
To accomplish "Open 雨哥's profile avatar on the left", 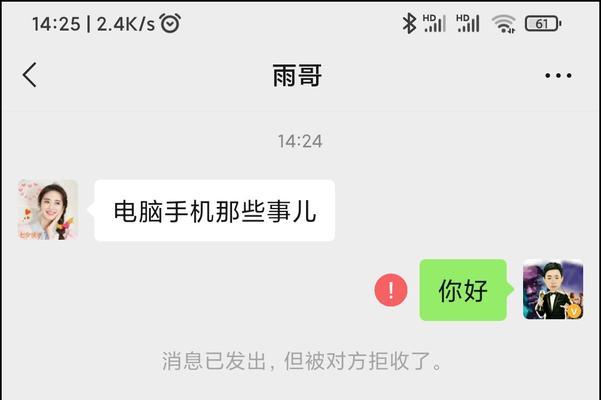I will point(48,210).
